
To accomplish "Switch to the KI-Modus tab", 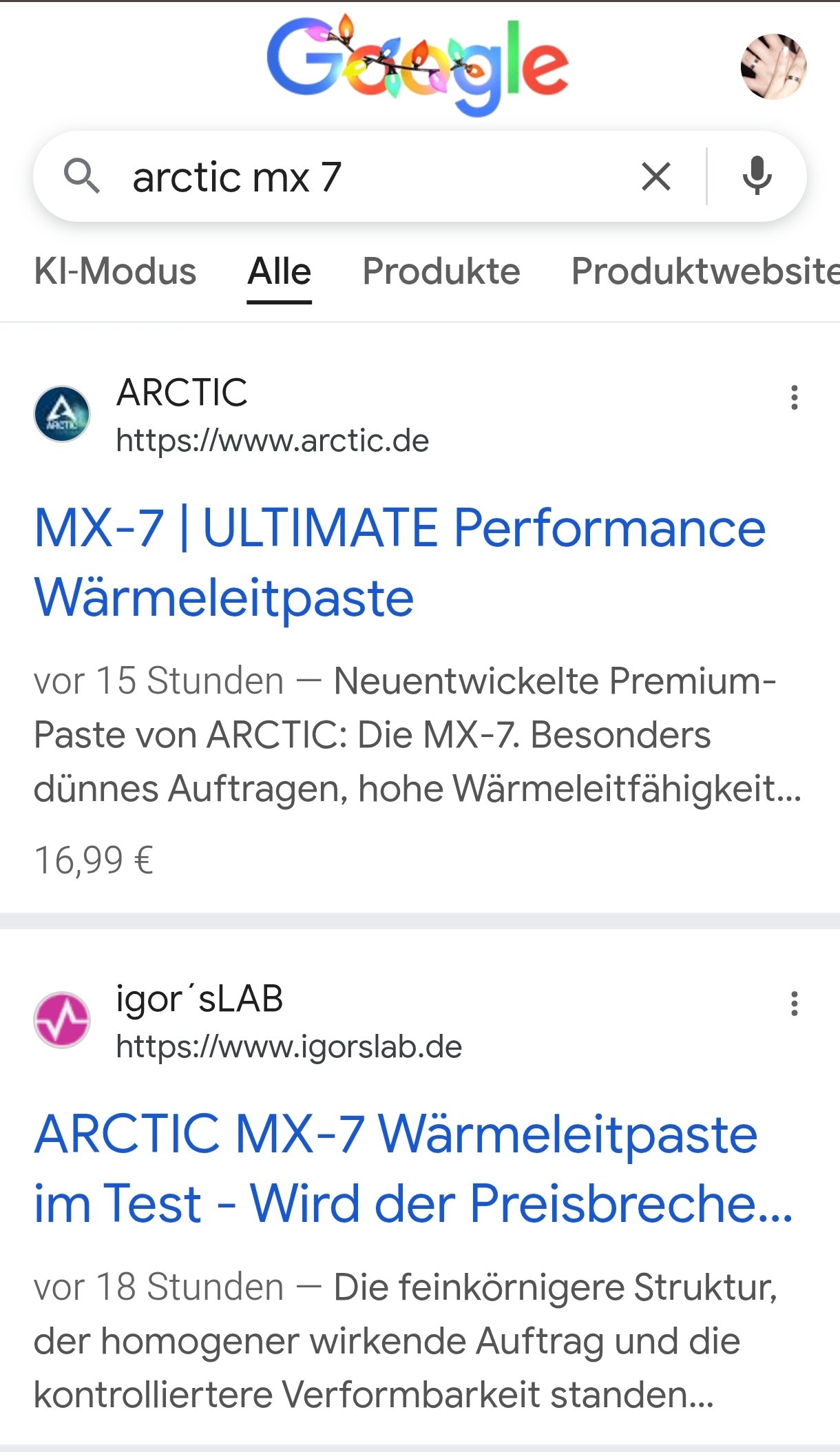I will click(x=115, y=271).
